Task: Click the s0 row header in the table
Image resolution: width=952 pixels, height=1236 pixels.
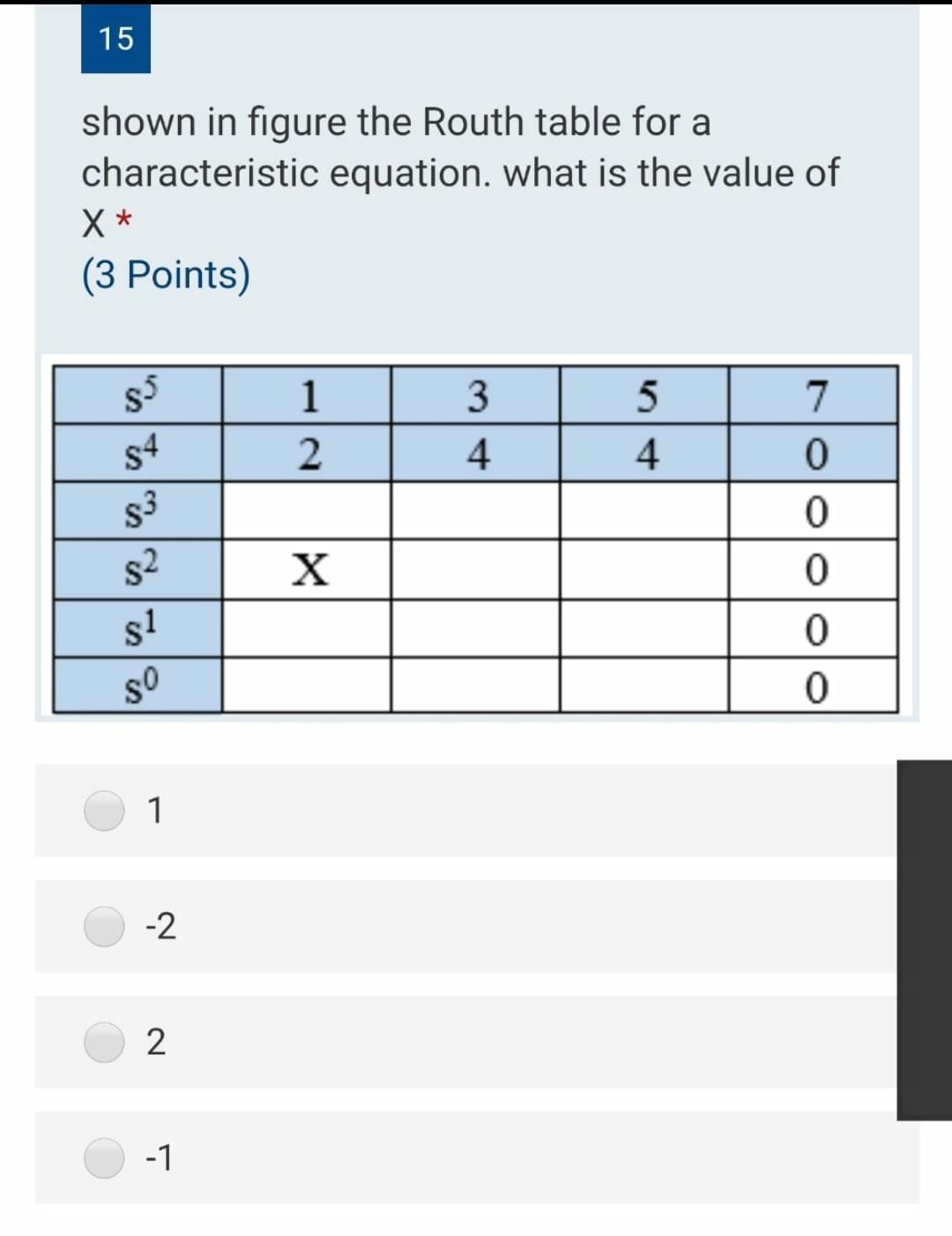Action: coord(137,687)
